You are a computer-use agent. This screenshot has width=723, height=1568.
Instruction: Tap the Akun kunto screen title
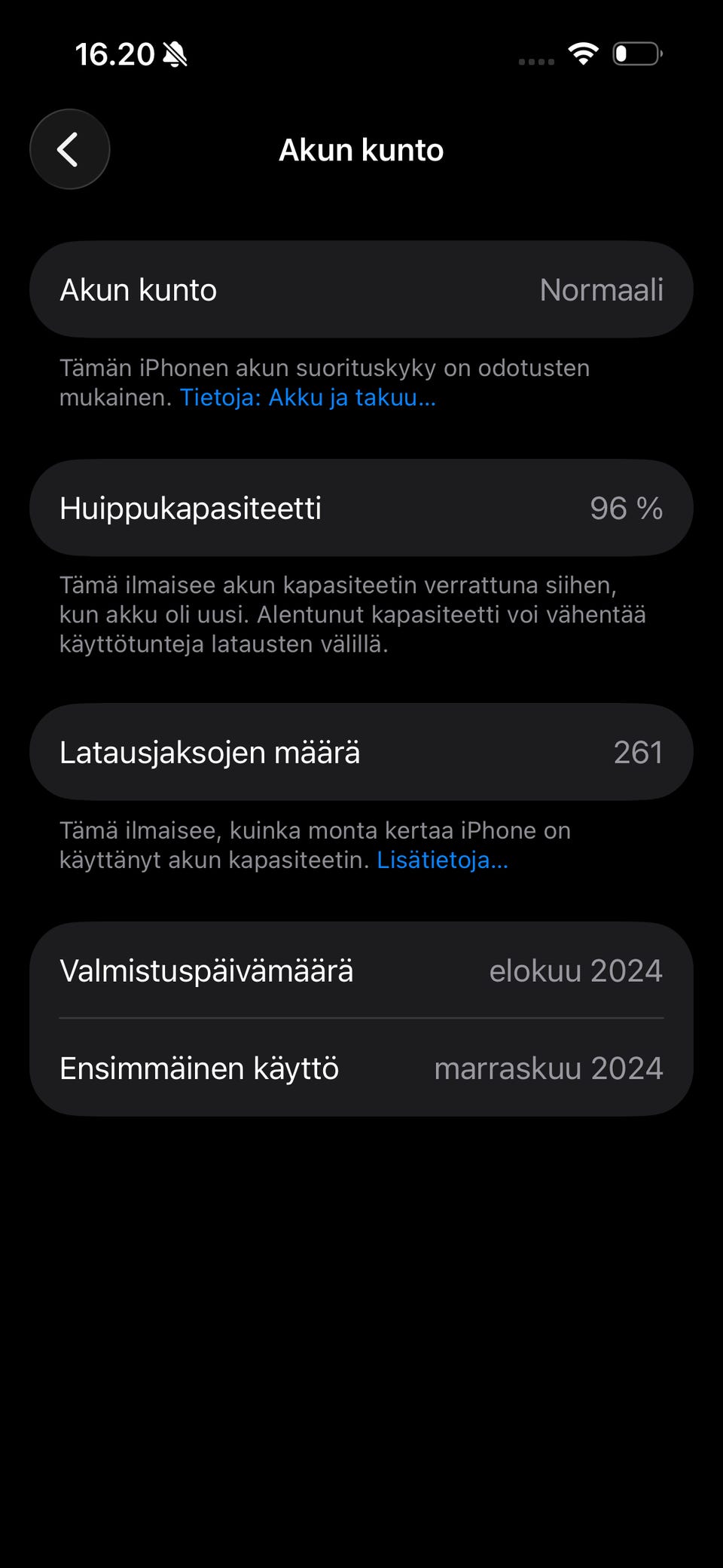tap(361, 150)
